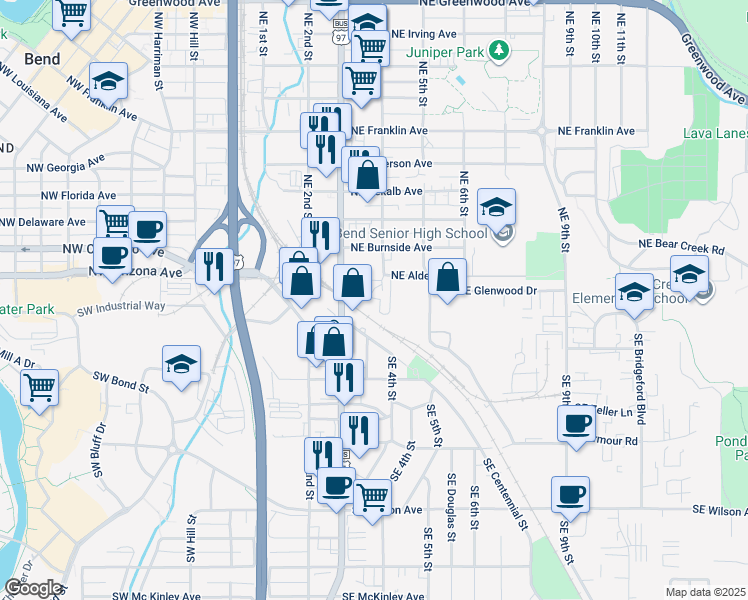748x600 pixels.
Task: Open the school marker near NW Franklin Ave
Action: (x=109, y=81)
